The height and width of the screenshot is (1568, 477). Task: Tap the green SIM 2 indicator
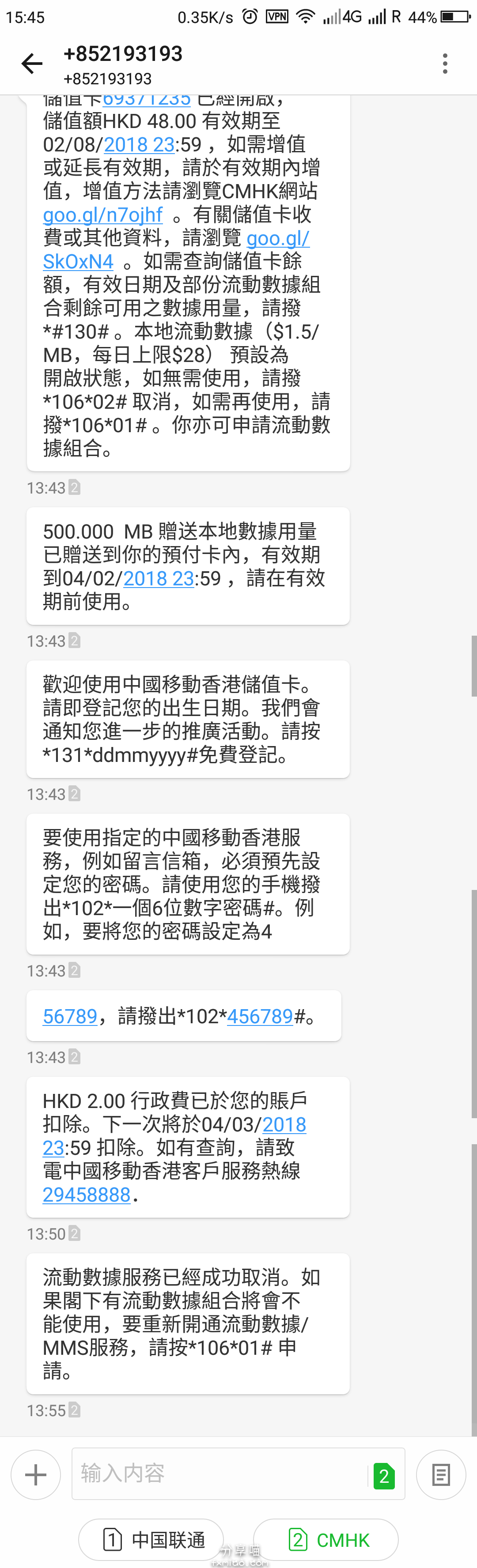coord(384,1475)
